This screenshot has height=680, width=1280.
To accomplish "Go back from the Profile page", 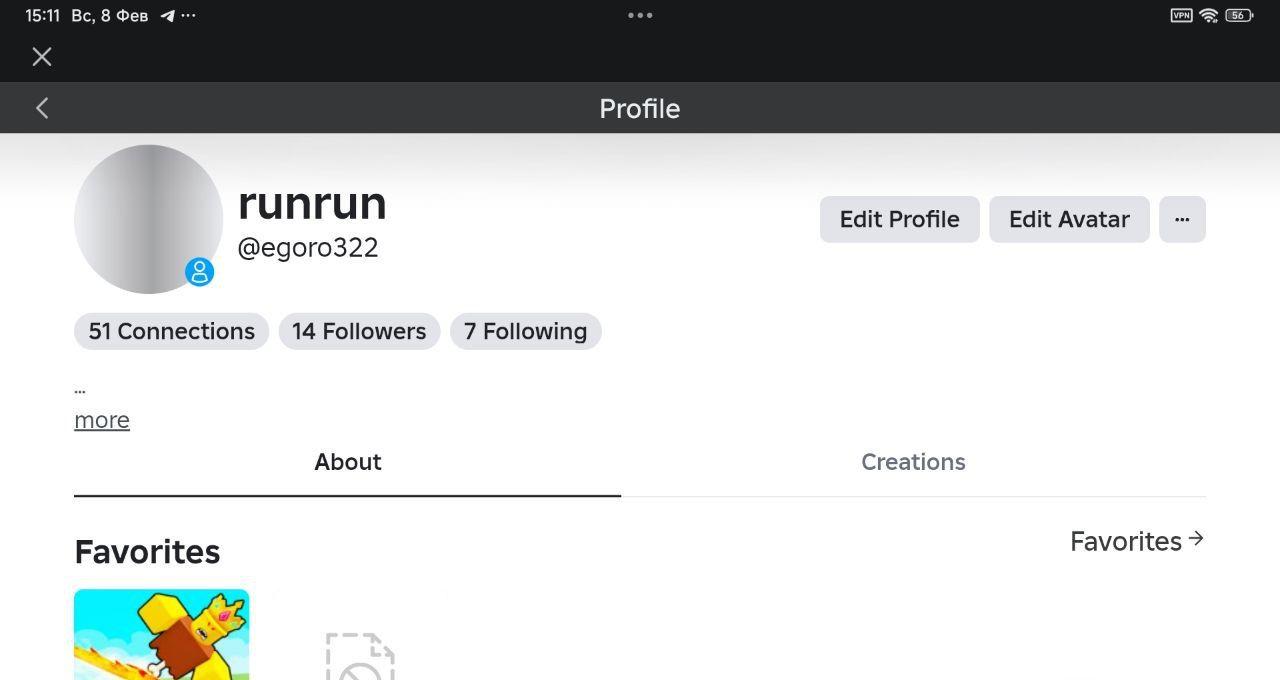I will pos(42,108).
